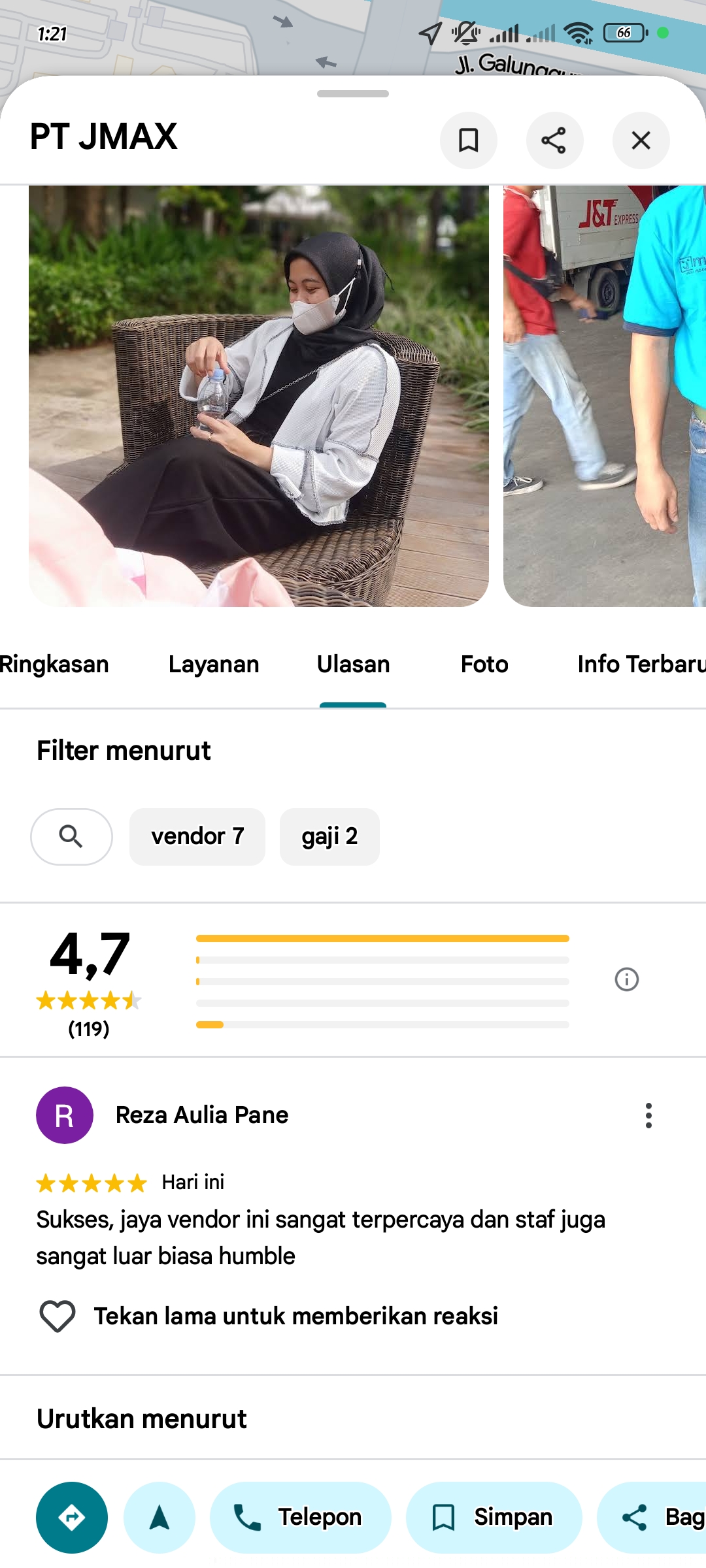Open overflow menu on Reza Aulia Pane's review
706x1568 pixels.
click(x=648, y=1115)
